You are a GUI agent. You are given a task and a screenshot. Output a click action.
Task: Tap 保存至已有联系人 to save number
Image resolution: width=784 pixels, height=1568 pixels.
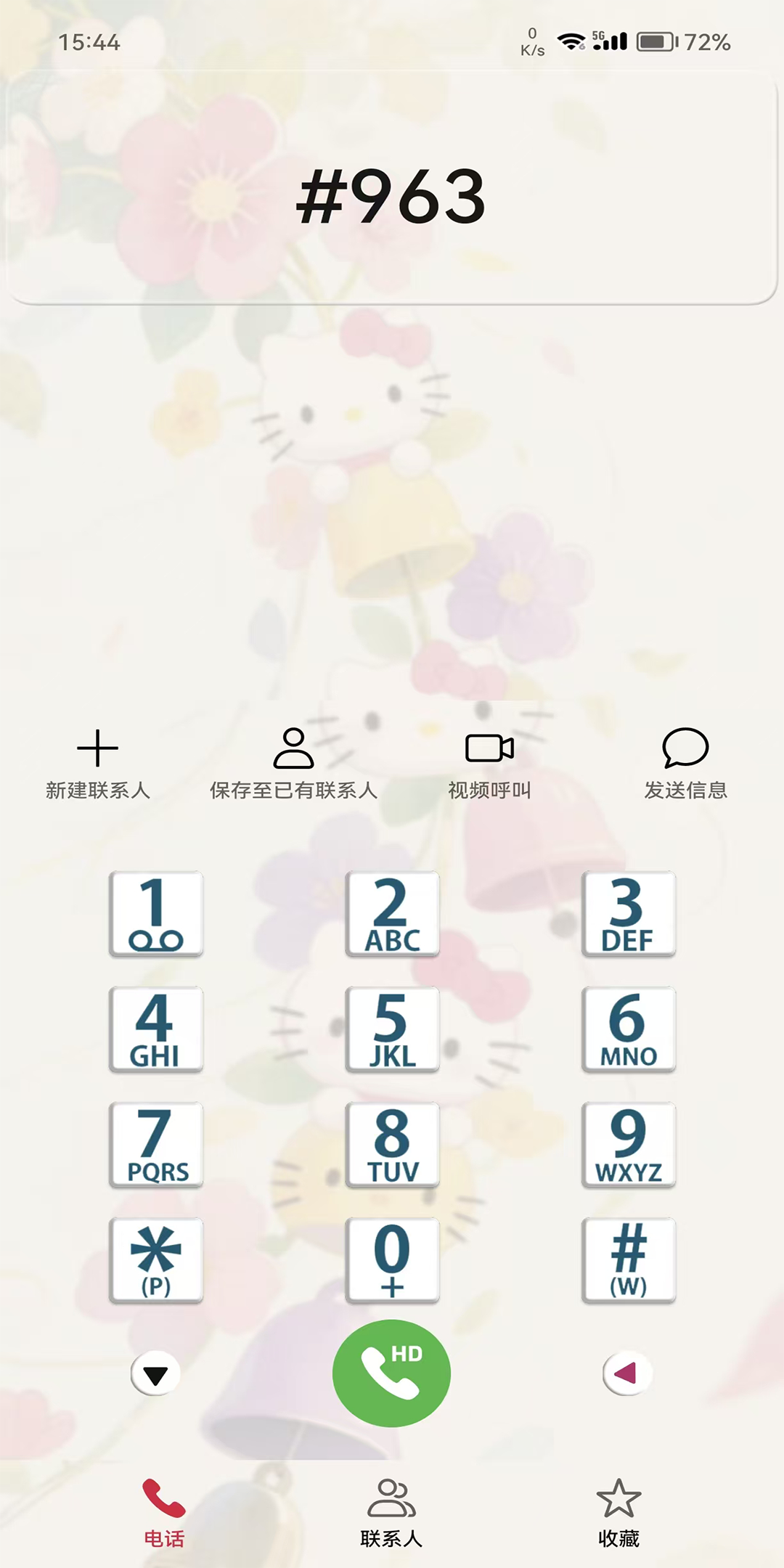(x=293, y=764)
